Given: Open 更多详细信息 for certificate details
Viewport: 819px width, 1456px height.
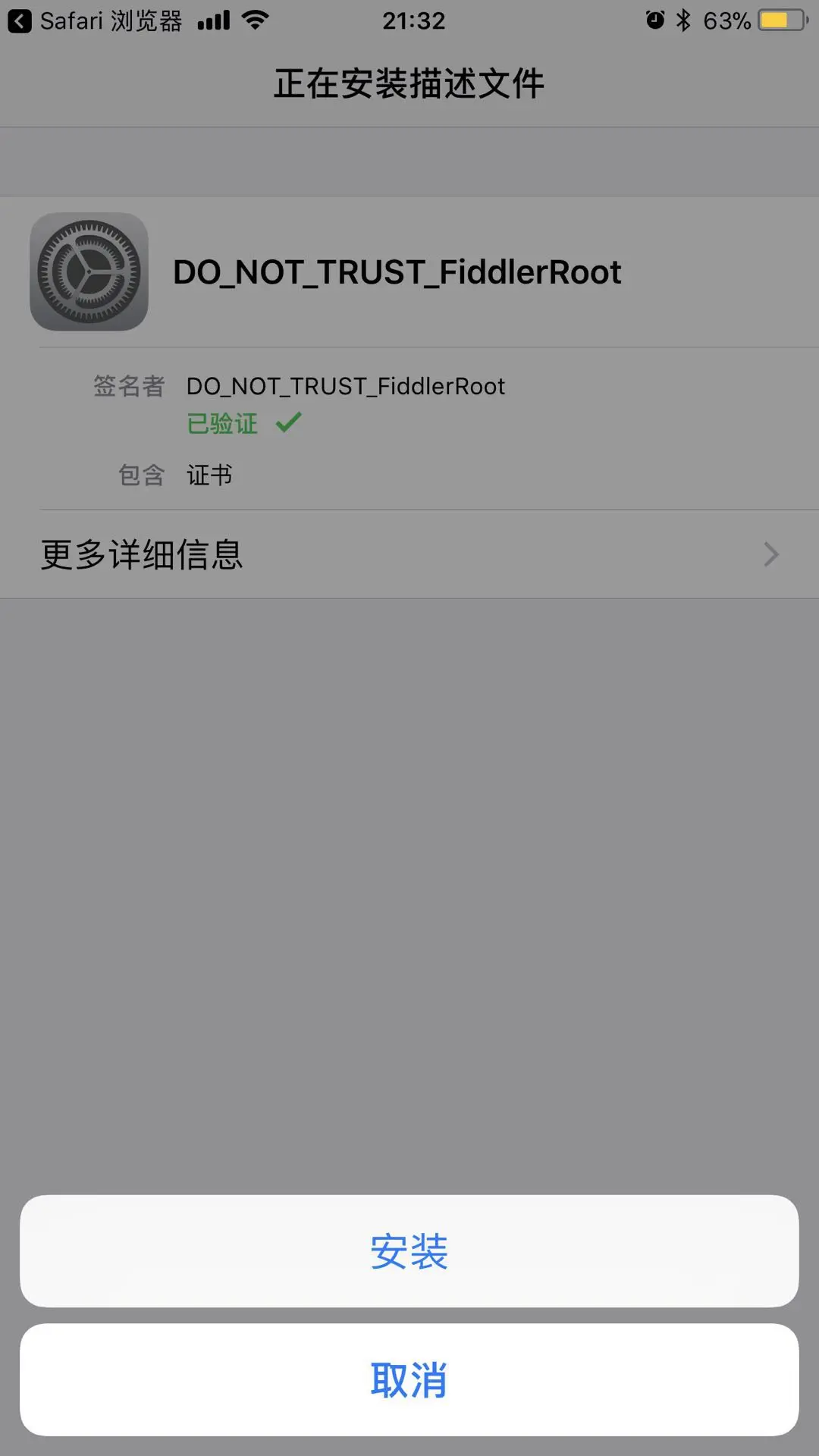Looking at the screenshot, I should coord(409,554).
